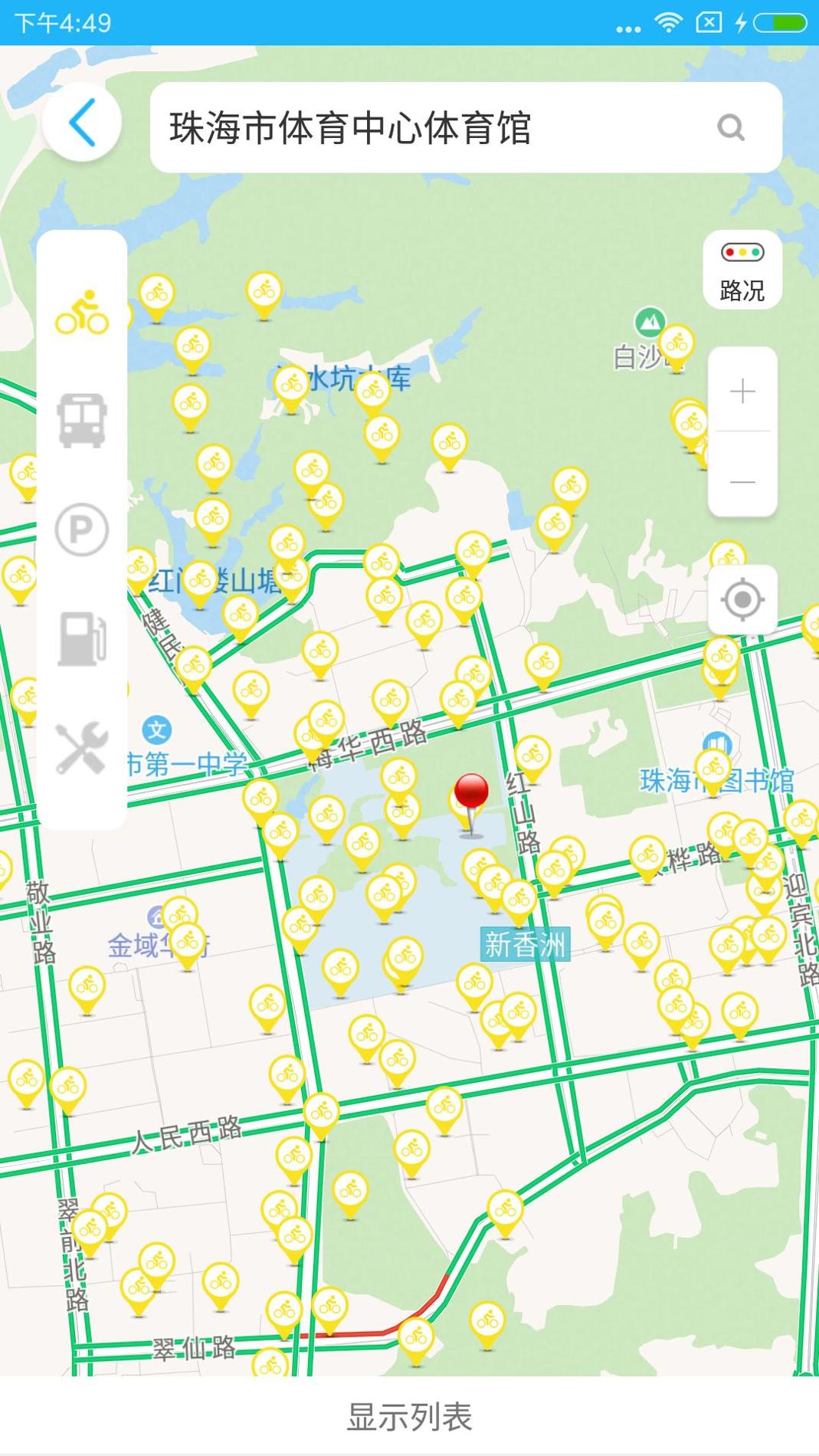
Task: Select the bicycle layer in side panel
Action: [x=81, y=313]
